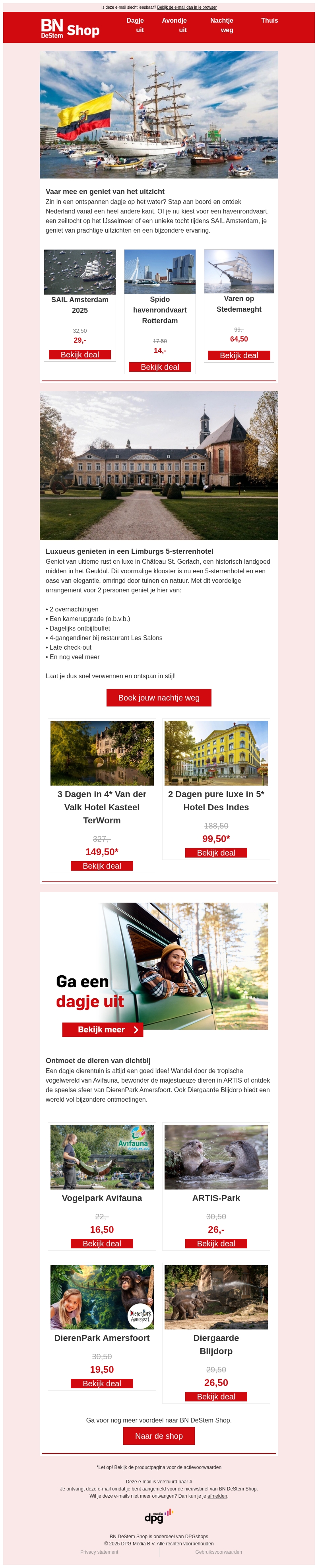Tap 'Bekijk meer' on the dagje uit banner

click(x=102, y=1029)
